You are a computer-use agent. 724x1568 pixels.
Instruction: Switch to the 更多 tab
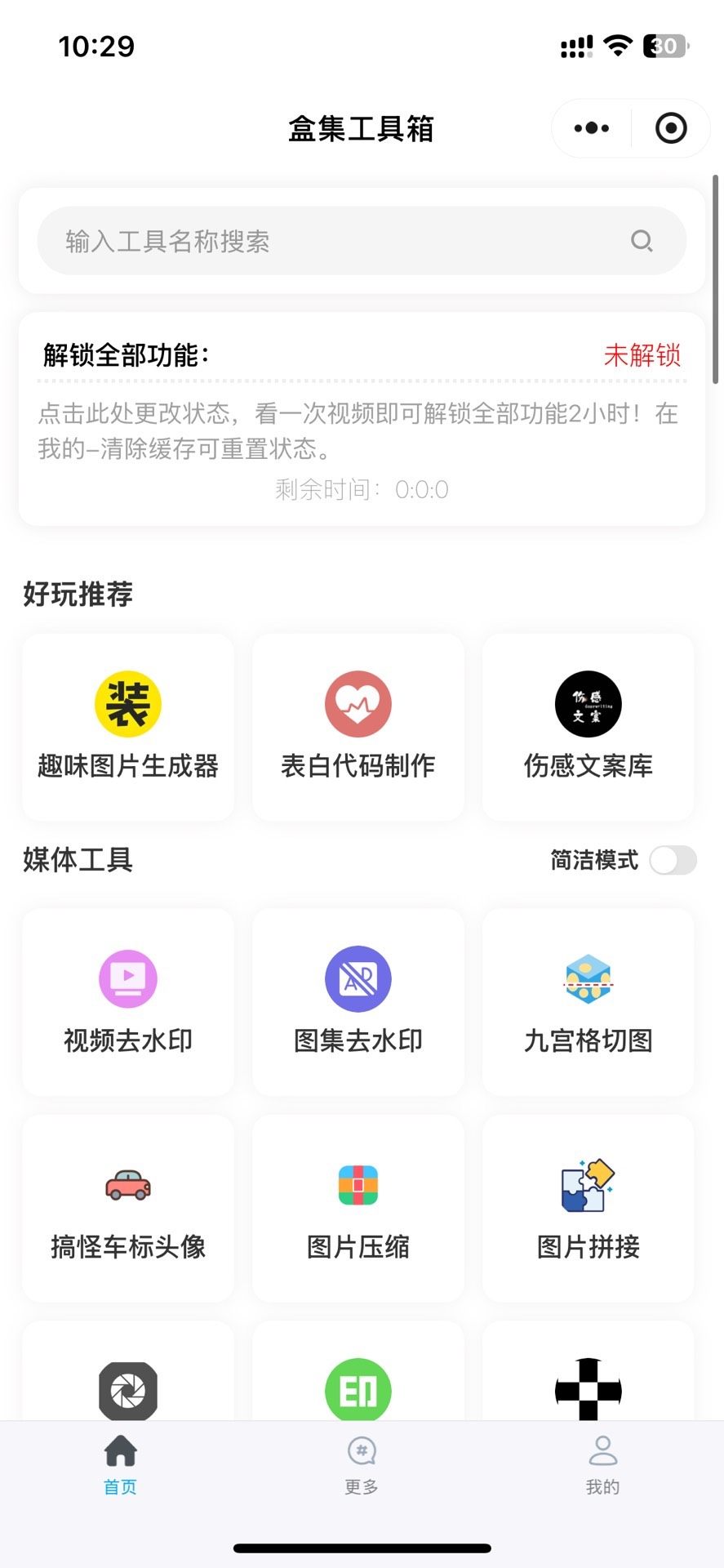point(362,1465)
